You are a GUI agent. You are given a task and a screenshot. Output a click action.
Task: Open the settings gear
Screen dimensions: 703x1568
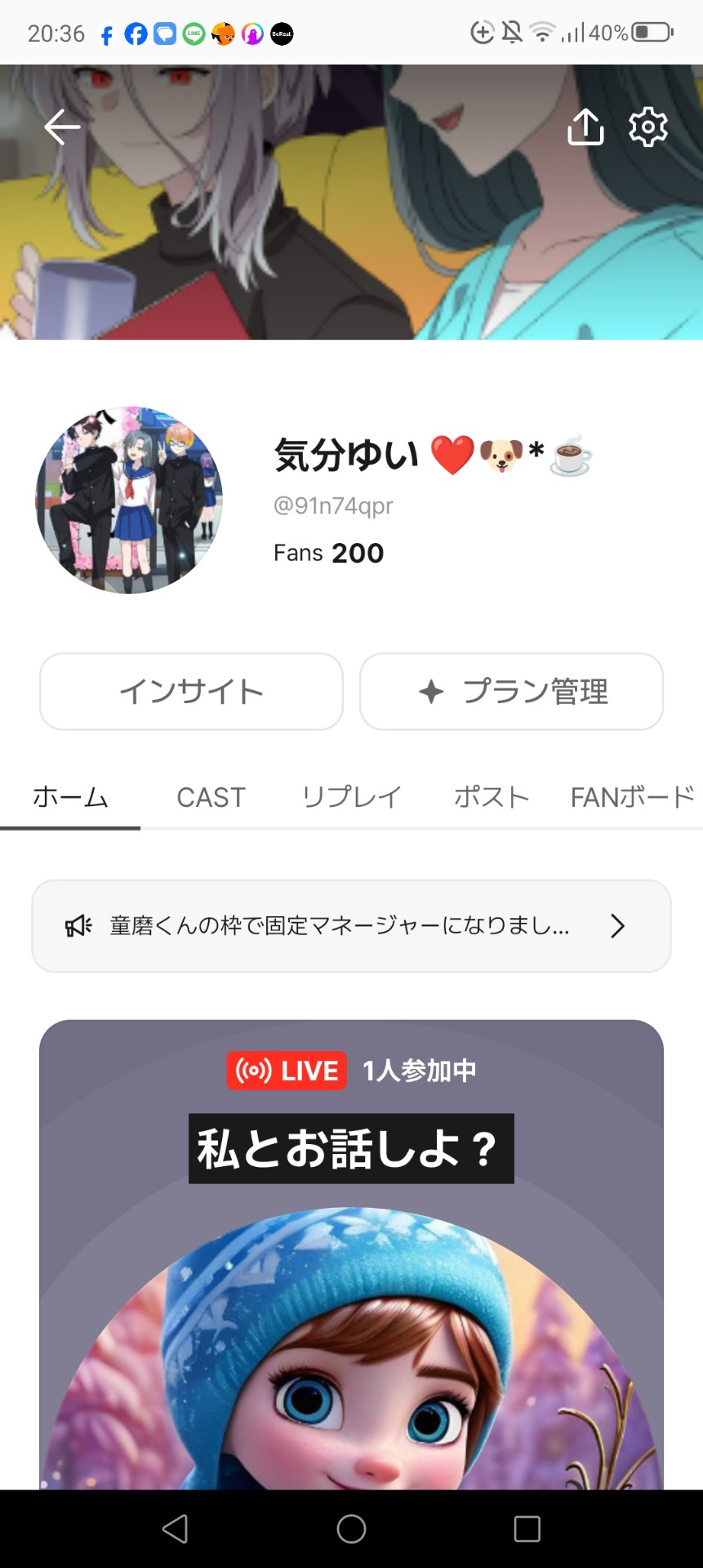648,127
